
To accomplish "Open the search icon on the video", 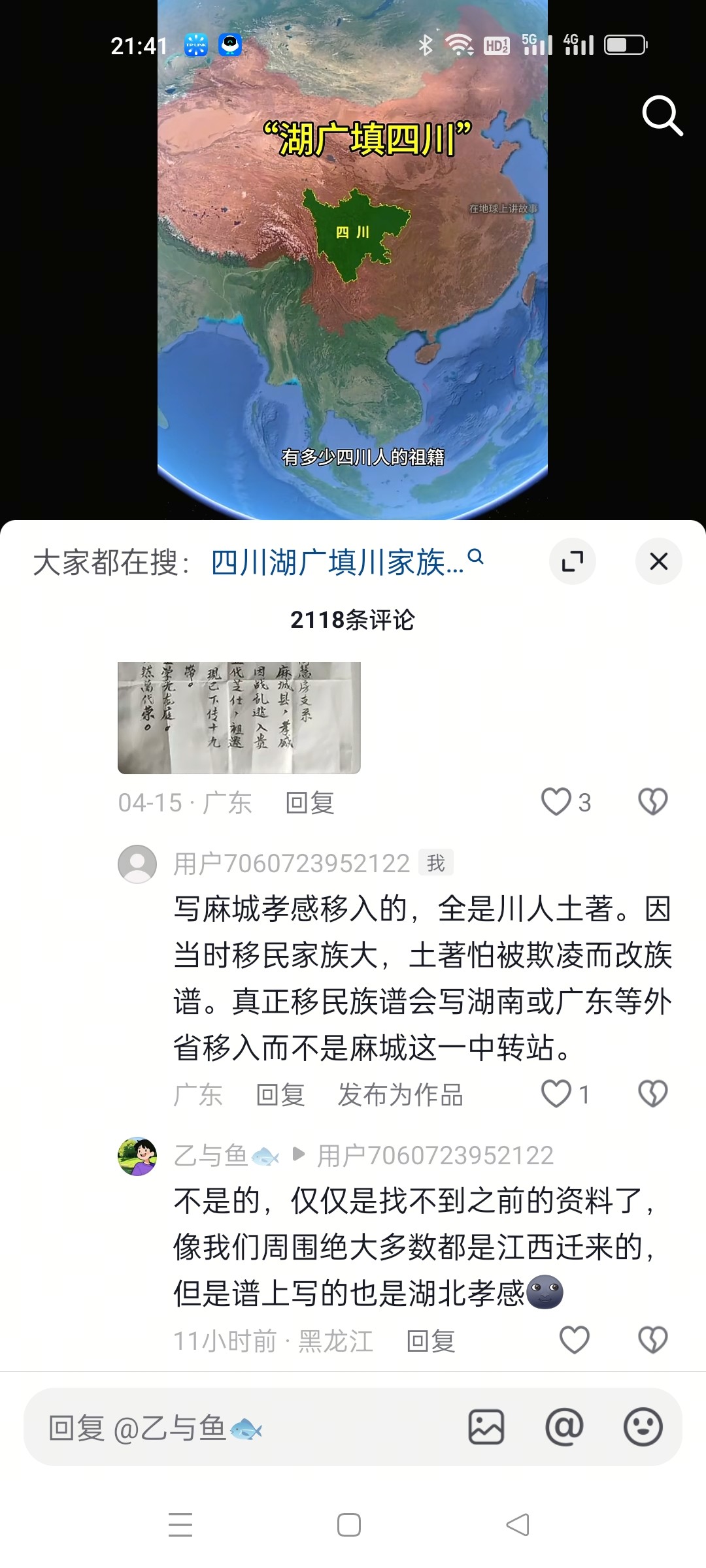I will tap(662, 116).
